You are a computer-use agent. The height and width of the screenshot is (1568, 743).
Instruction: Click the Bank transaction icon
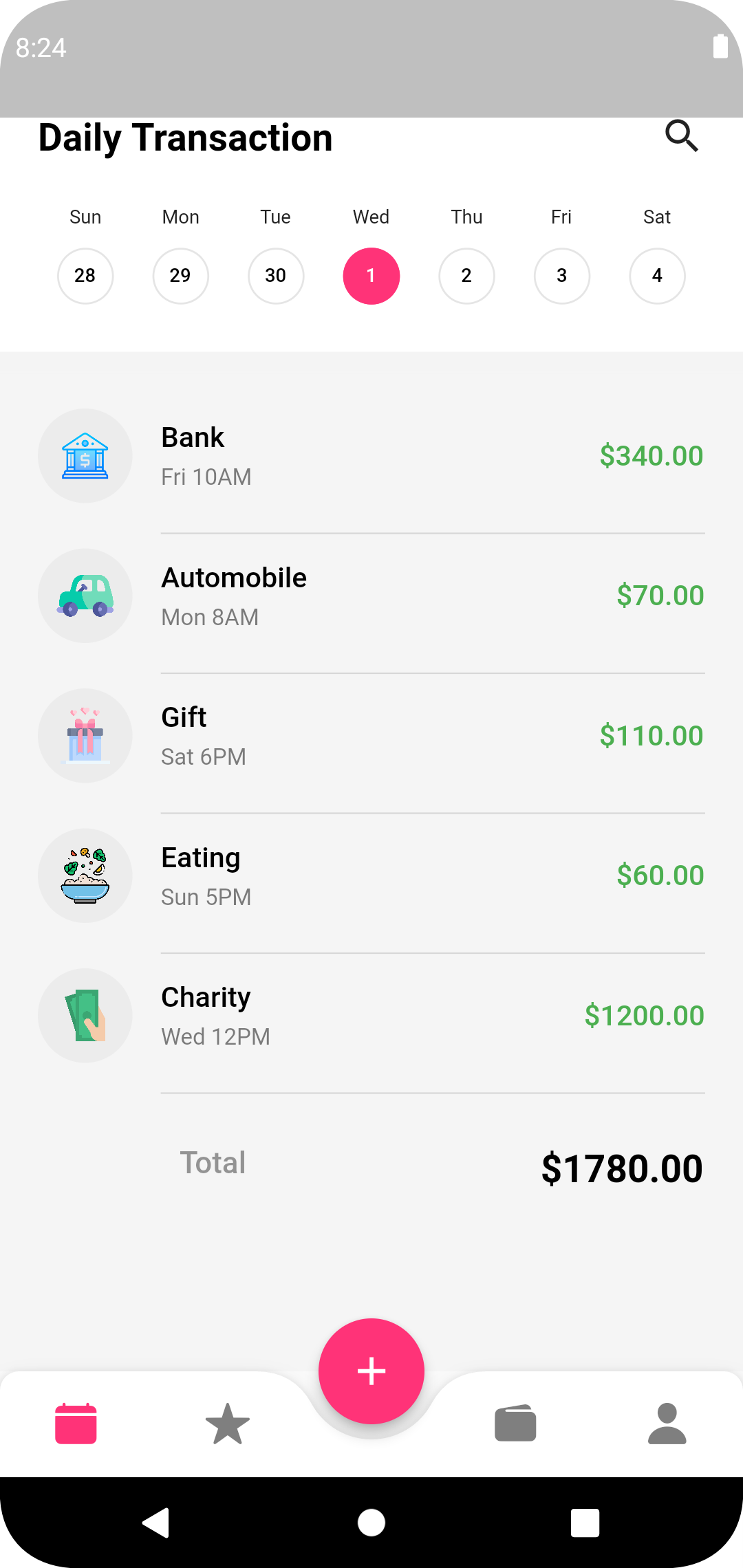(x=85, y=456)
